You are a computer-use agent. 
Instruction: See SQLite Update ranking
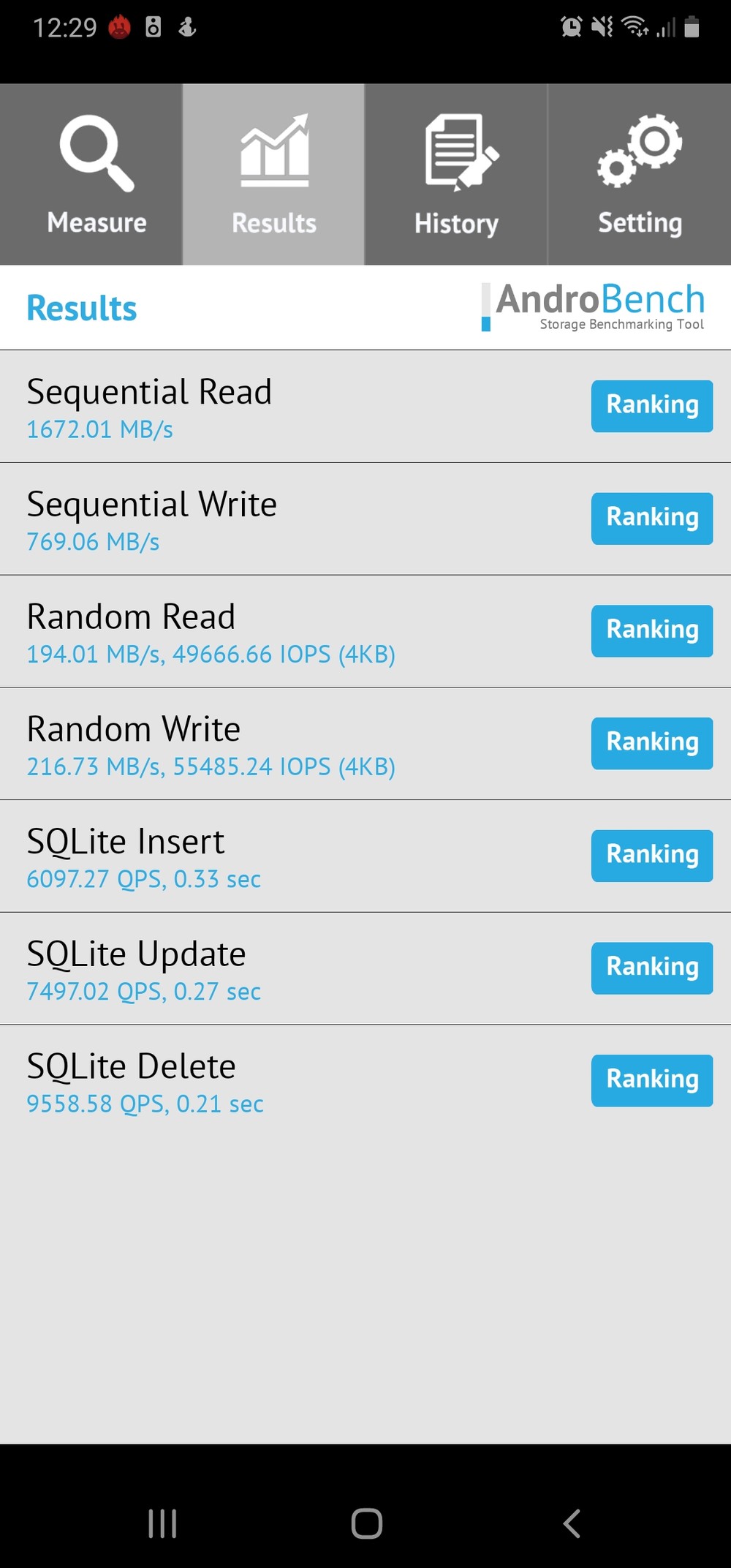(651, 968)
